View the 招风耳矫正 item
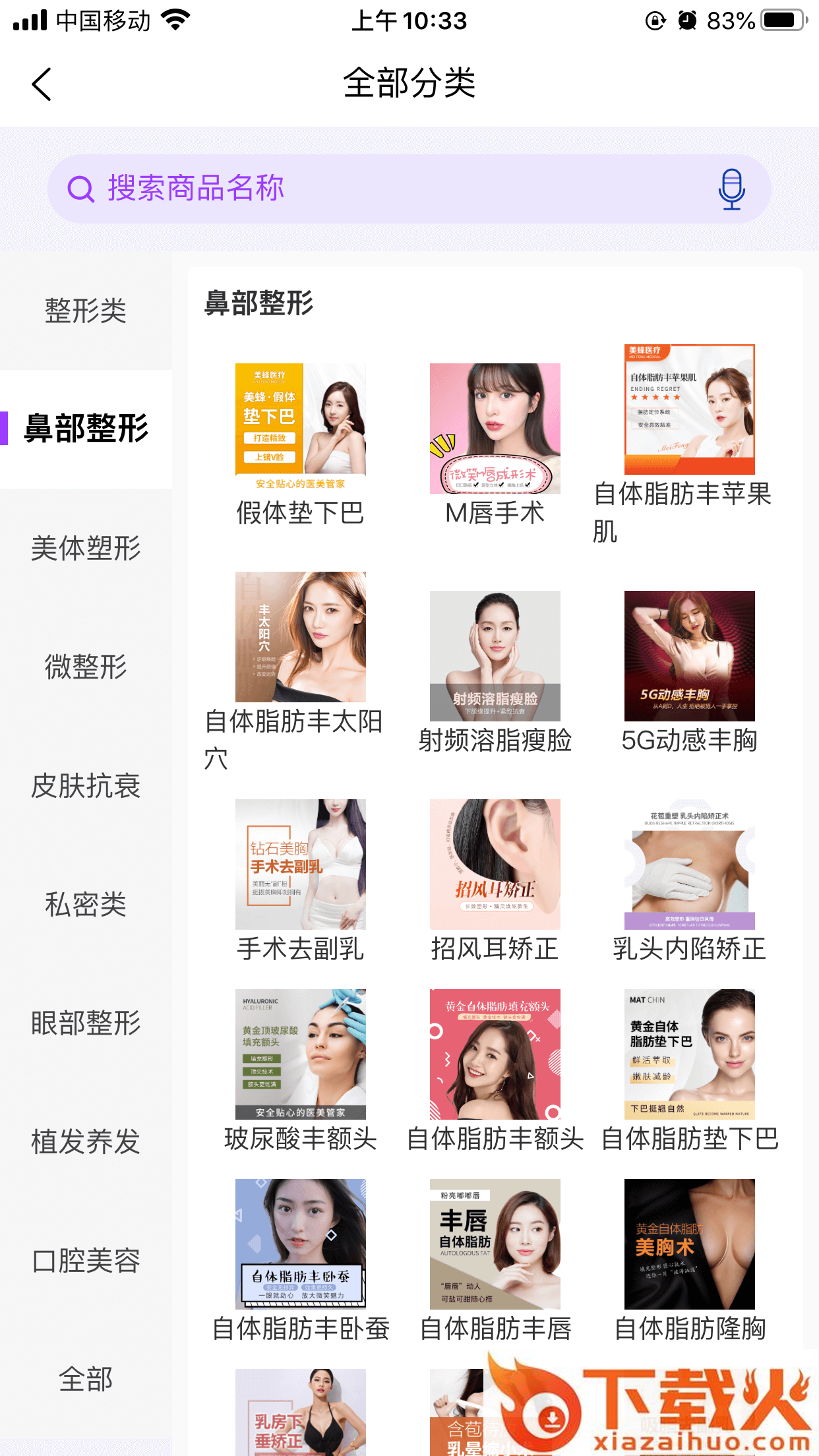This screenshot has height=1456, width=819. click(x=495, y=881)
